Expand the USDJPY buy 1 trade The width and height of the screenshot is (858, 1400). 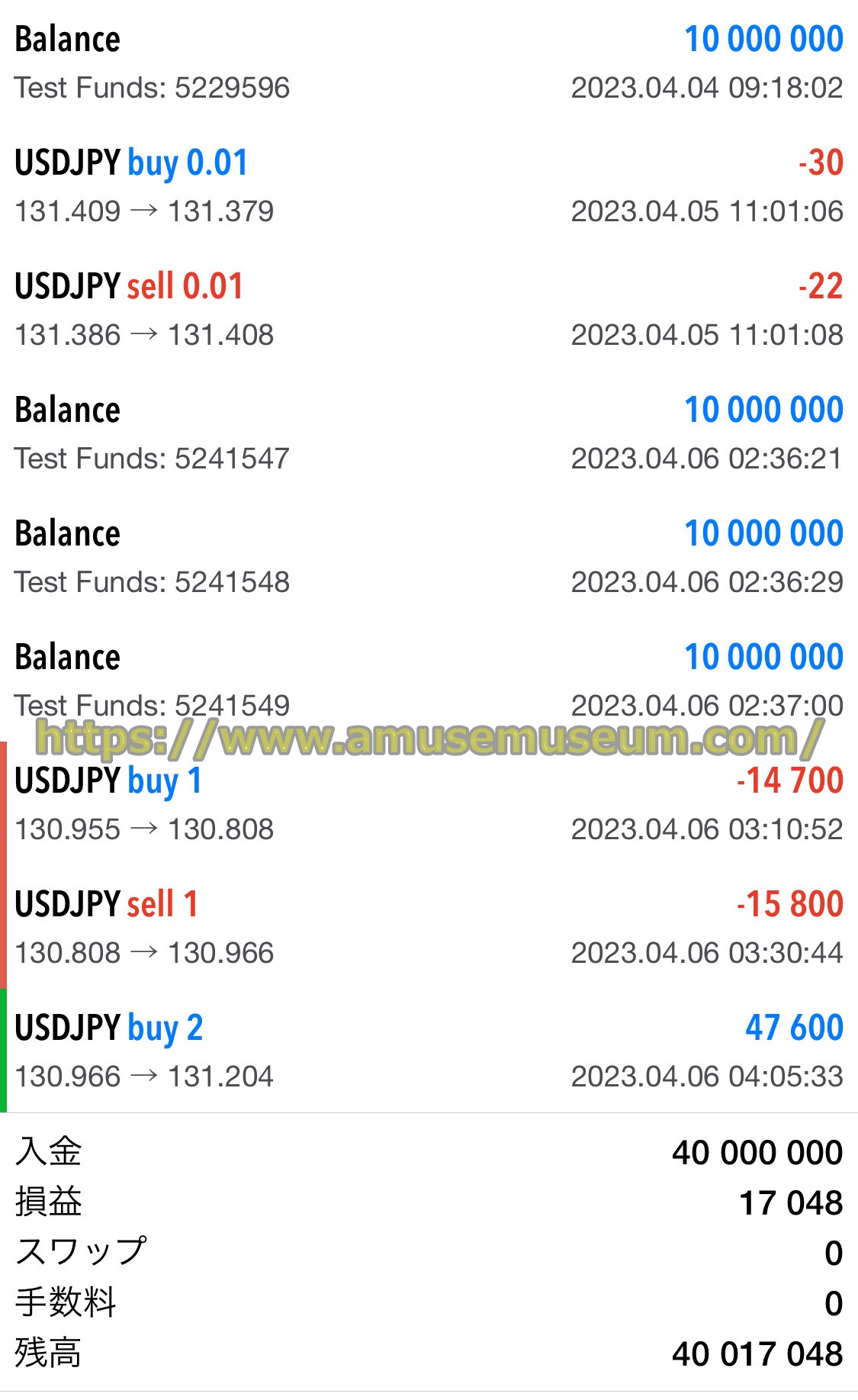tap(429, 803)
